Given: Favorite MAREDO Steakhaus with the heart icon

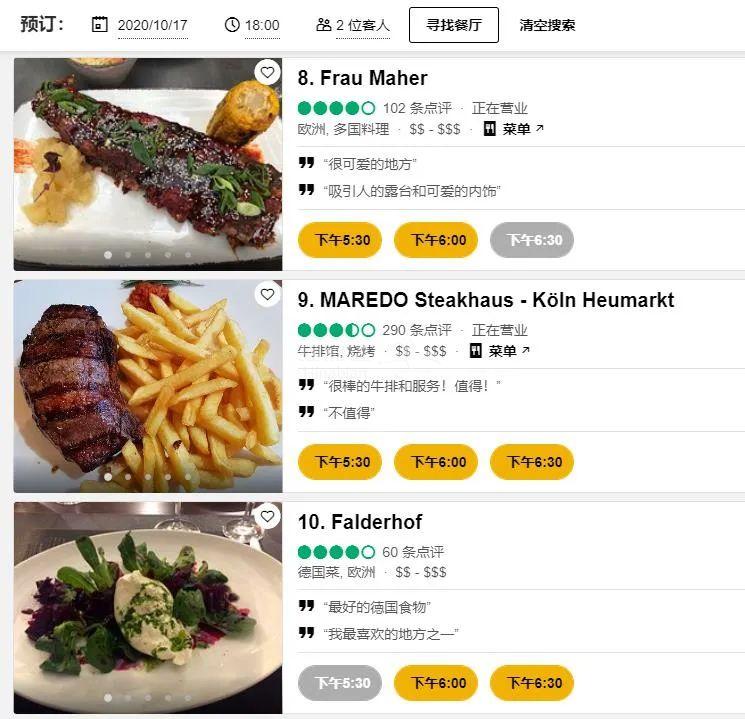Looking at the screenshot, I should [x=267, y=294].
